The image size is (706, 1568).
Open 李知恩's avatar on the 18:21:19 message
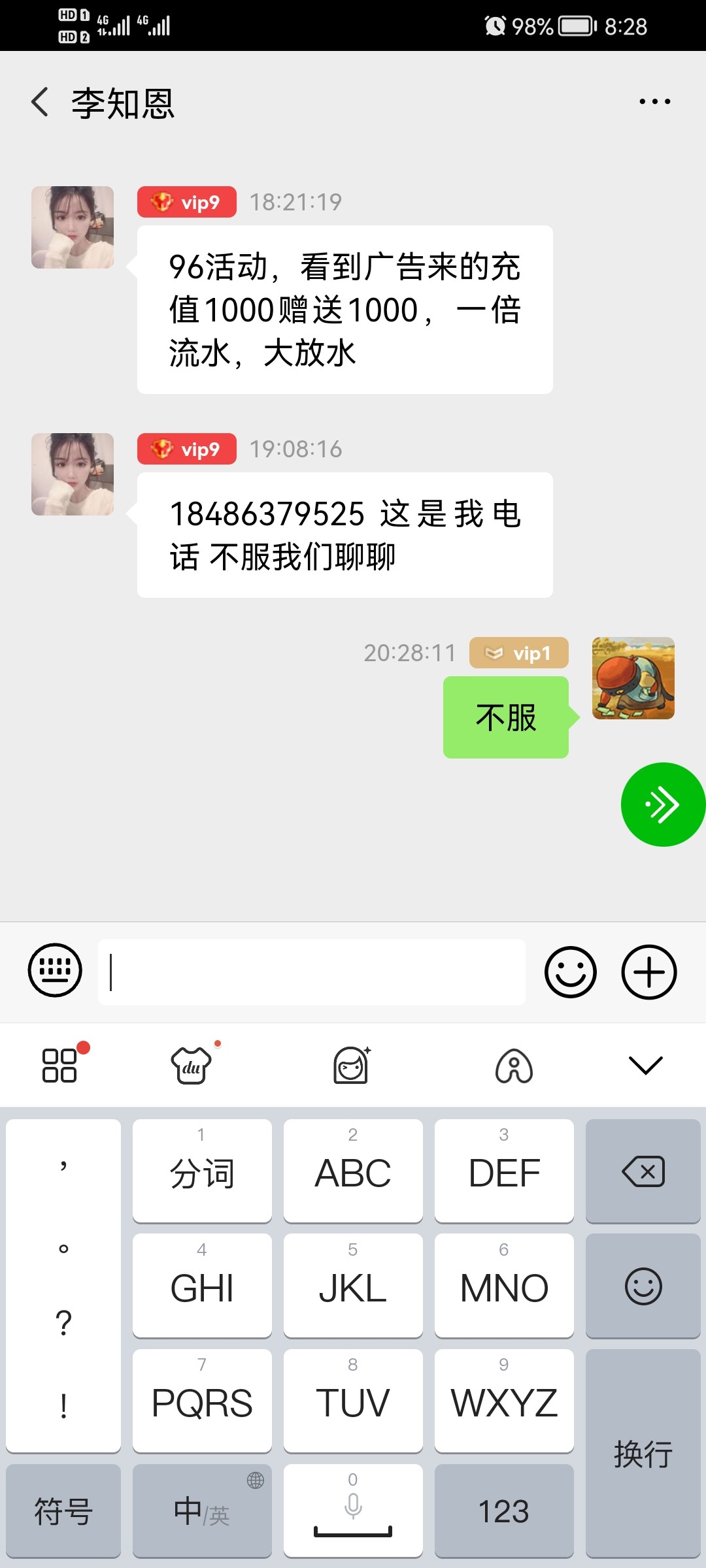[x=73, y=227]
